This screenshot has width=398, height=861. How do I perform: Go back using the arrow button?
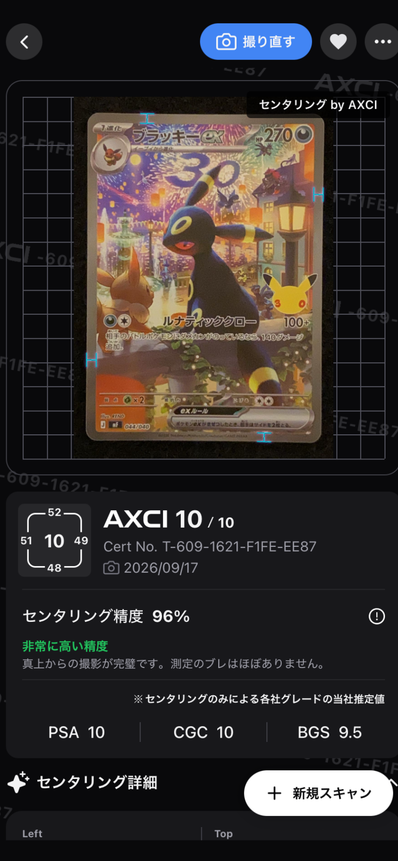pyautogui.click(x=24, y=42)
